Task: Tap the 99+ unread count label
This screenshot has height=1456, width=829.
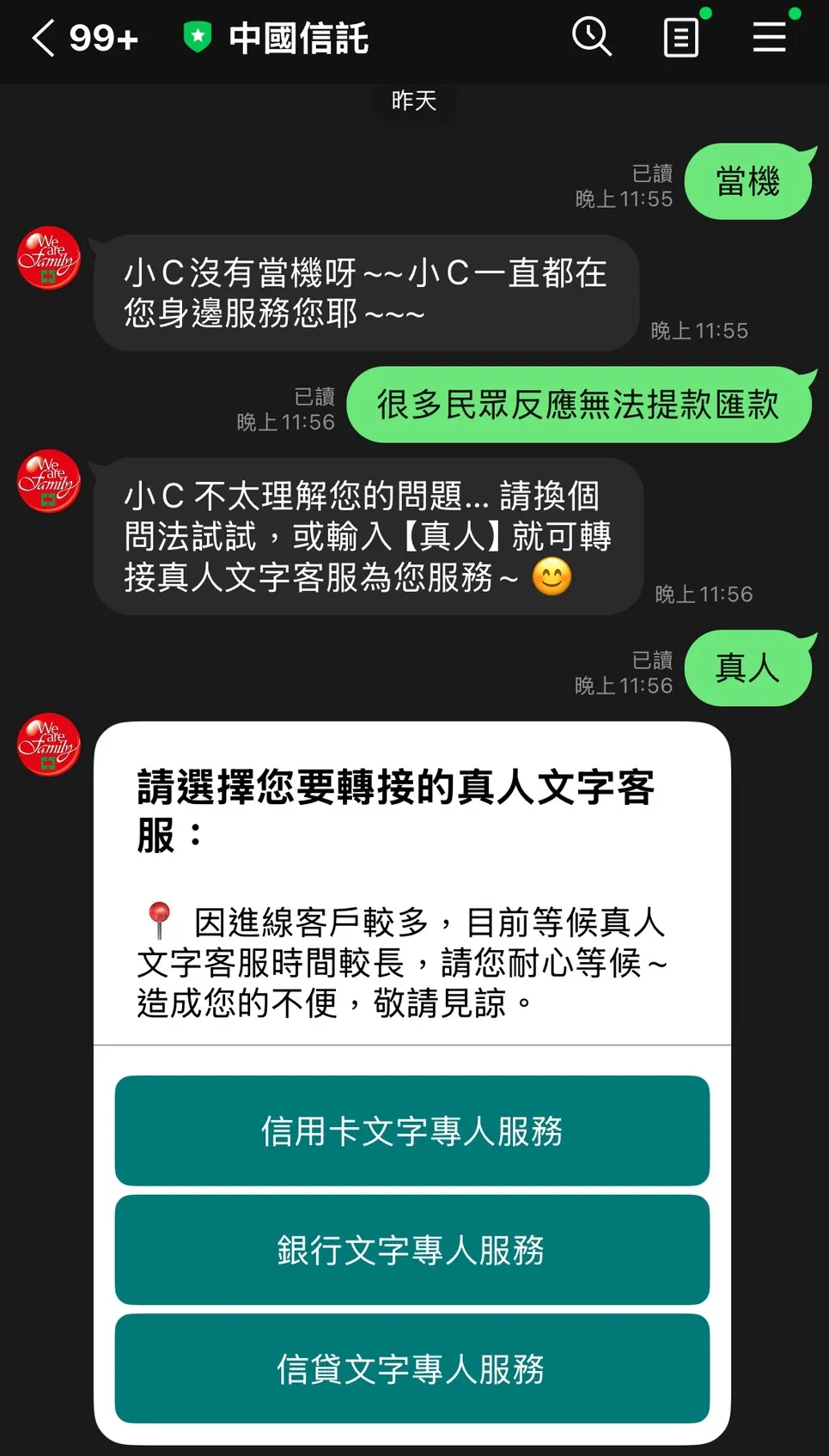Action: point(103,38)
